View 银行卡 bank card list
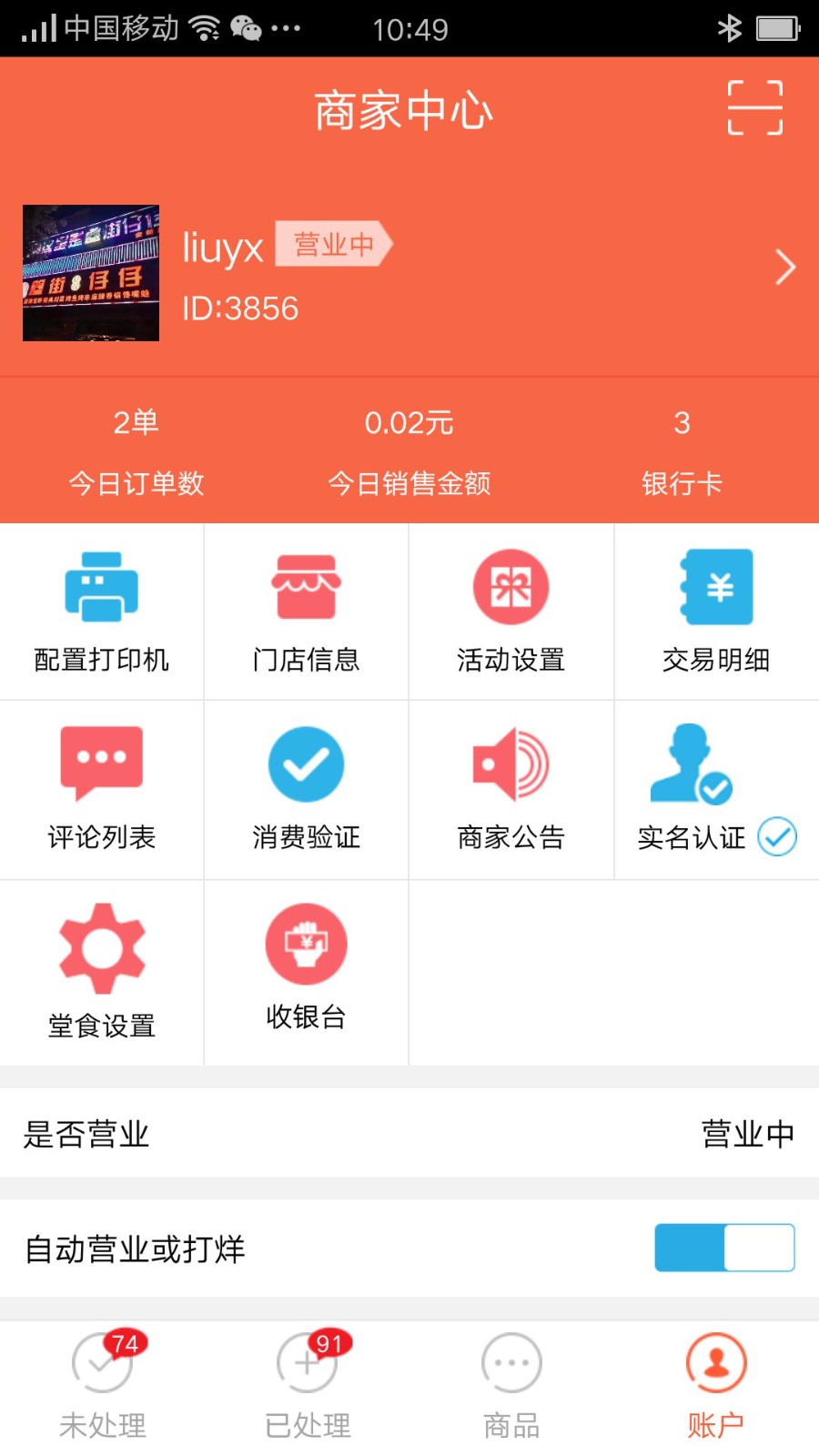 [x=682, y=450]
